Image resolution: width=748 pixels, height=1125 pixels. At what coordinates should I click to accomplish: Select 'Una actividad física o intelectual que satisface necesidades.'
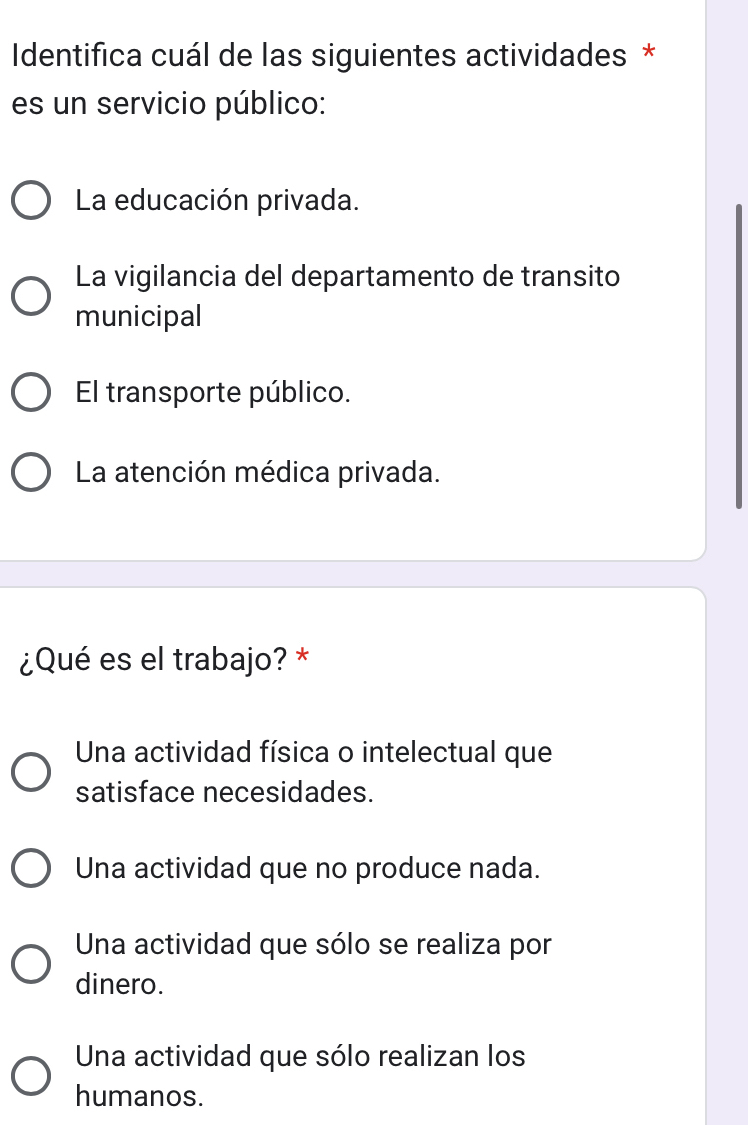coord(32,773)
